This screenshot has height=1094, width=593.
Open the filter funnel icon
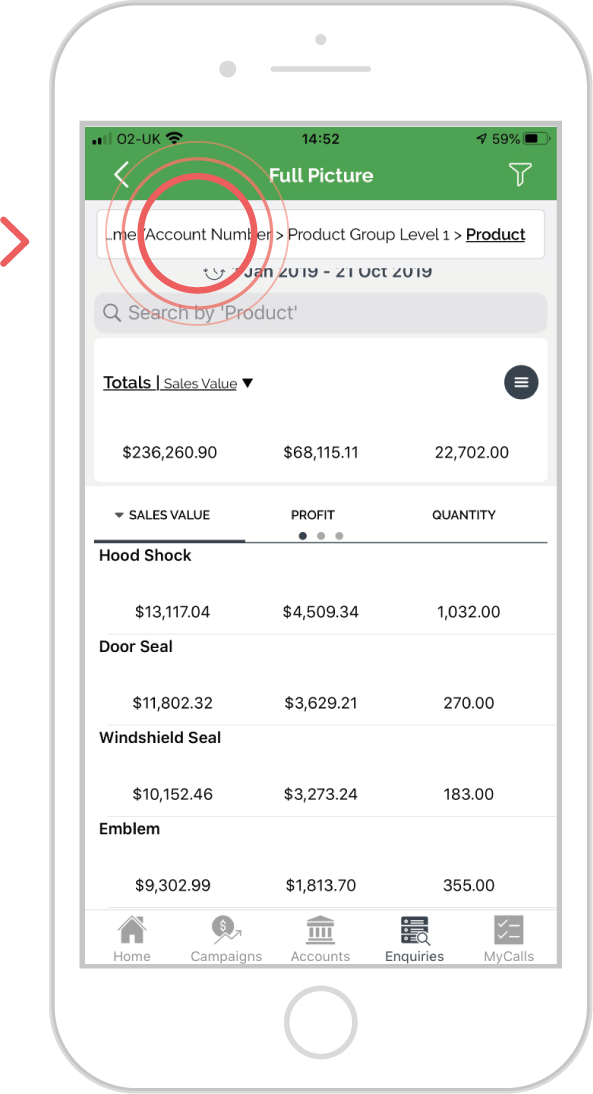520,174
